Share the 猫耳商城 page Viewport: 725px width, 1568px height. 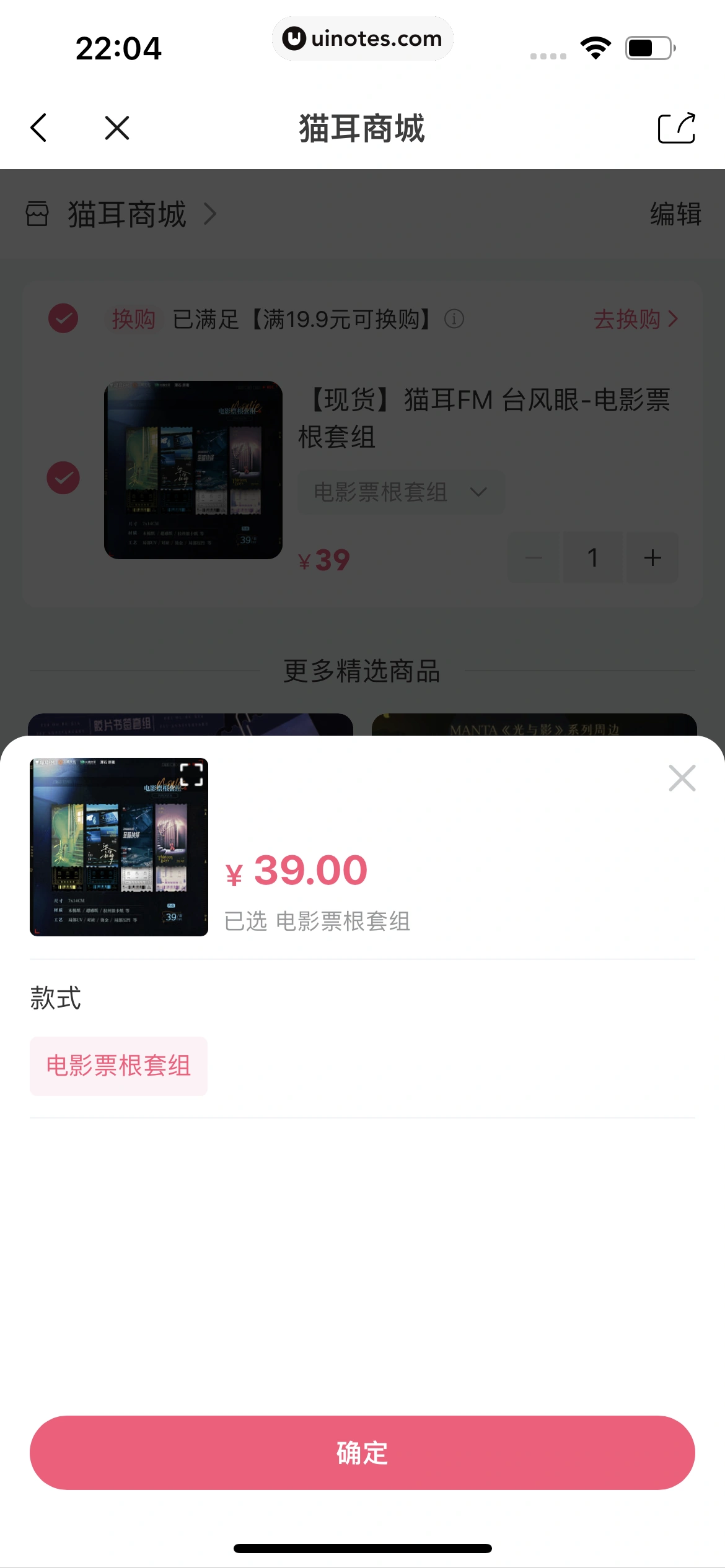(x=676, y=128)
